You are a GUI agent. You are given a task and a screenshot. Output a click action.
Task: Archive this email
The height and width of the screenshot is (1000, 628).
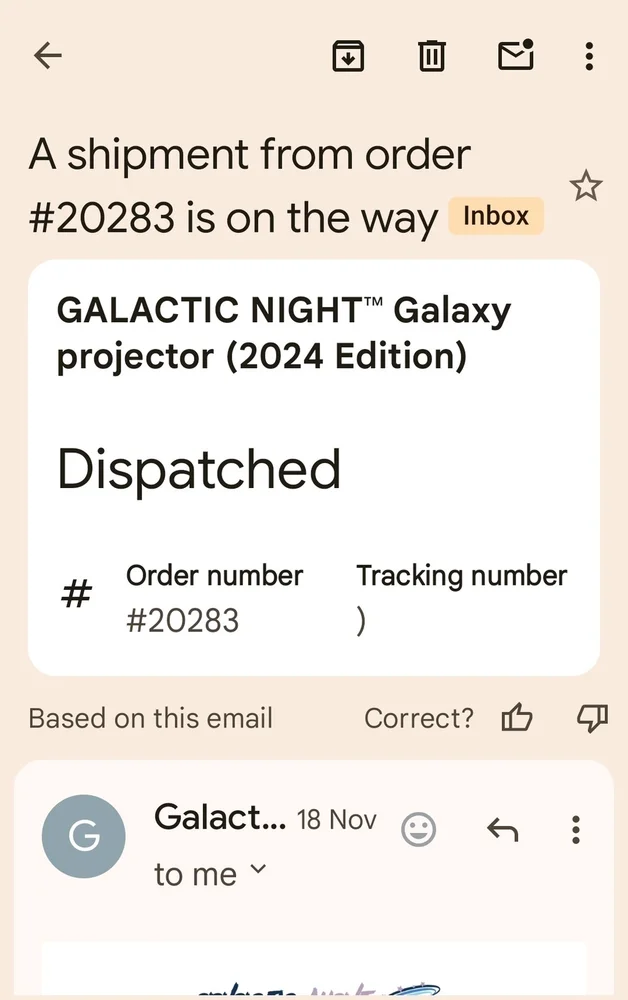(x=348, y=56)
